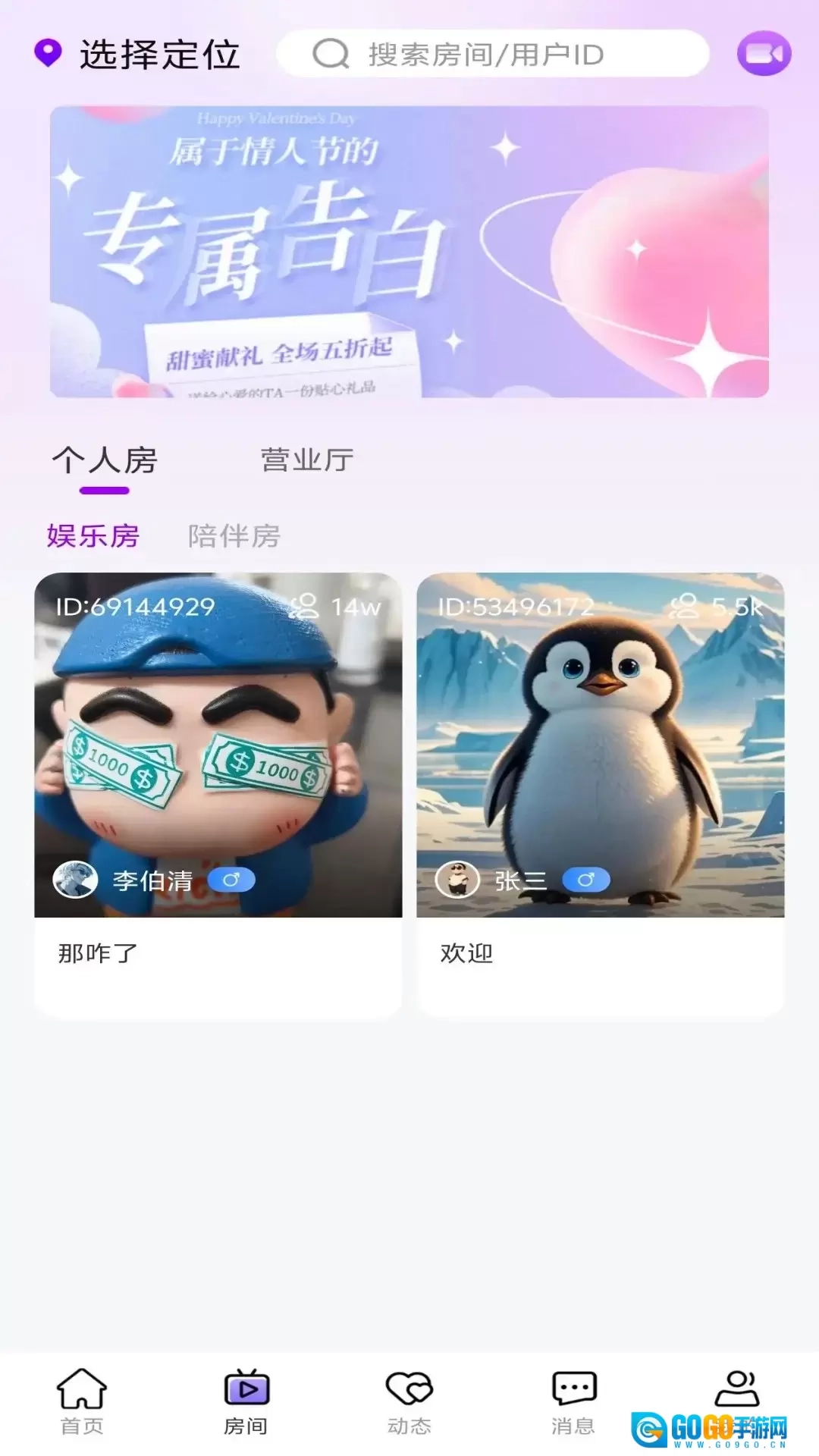Image resolution: width=819 pixels, height=1456 pixels.
Task: Open the 动态 tab
Action: click(x=409, y=1401)
